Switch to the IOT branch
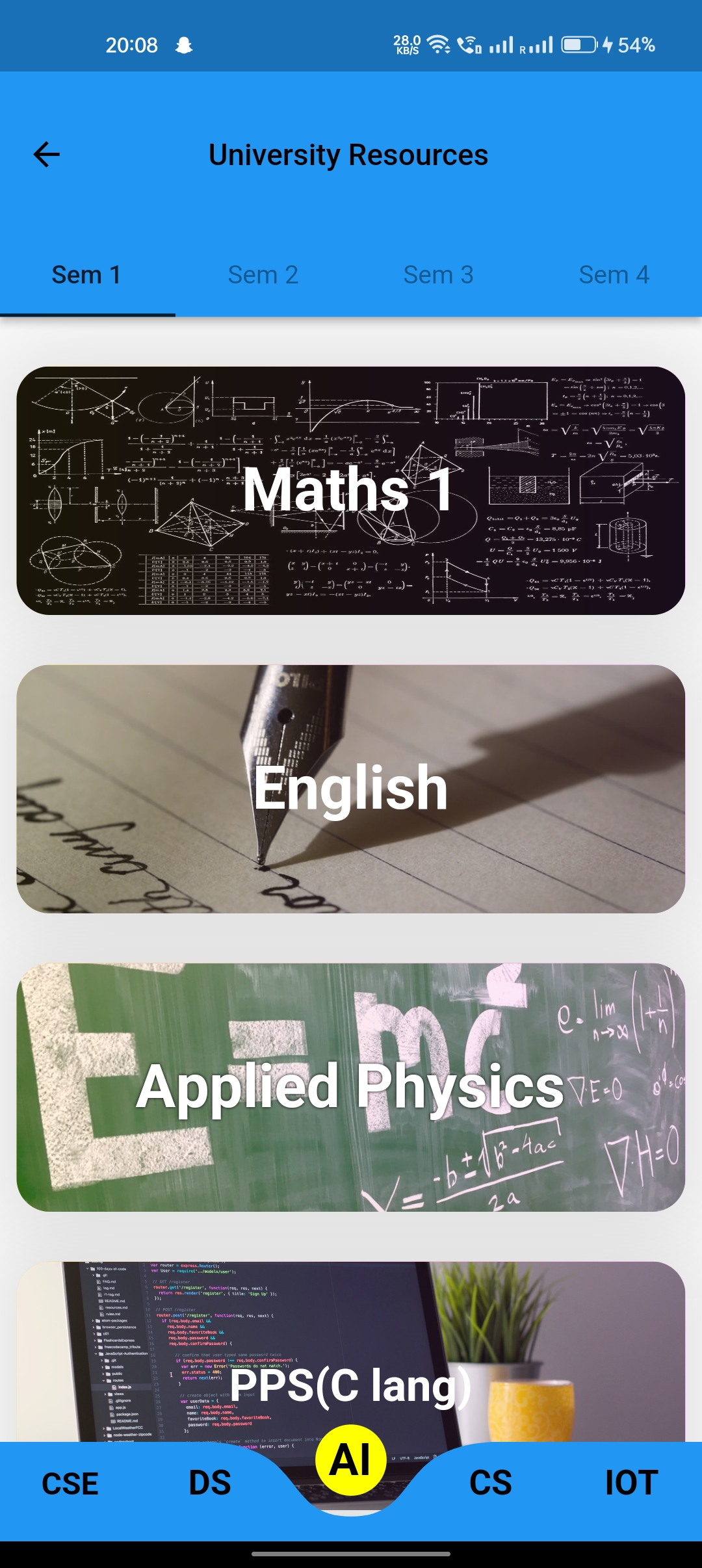Viewport: 702px width, 1568px height. coord(631,1483)
